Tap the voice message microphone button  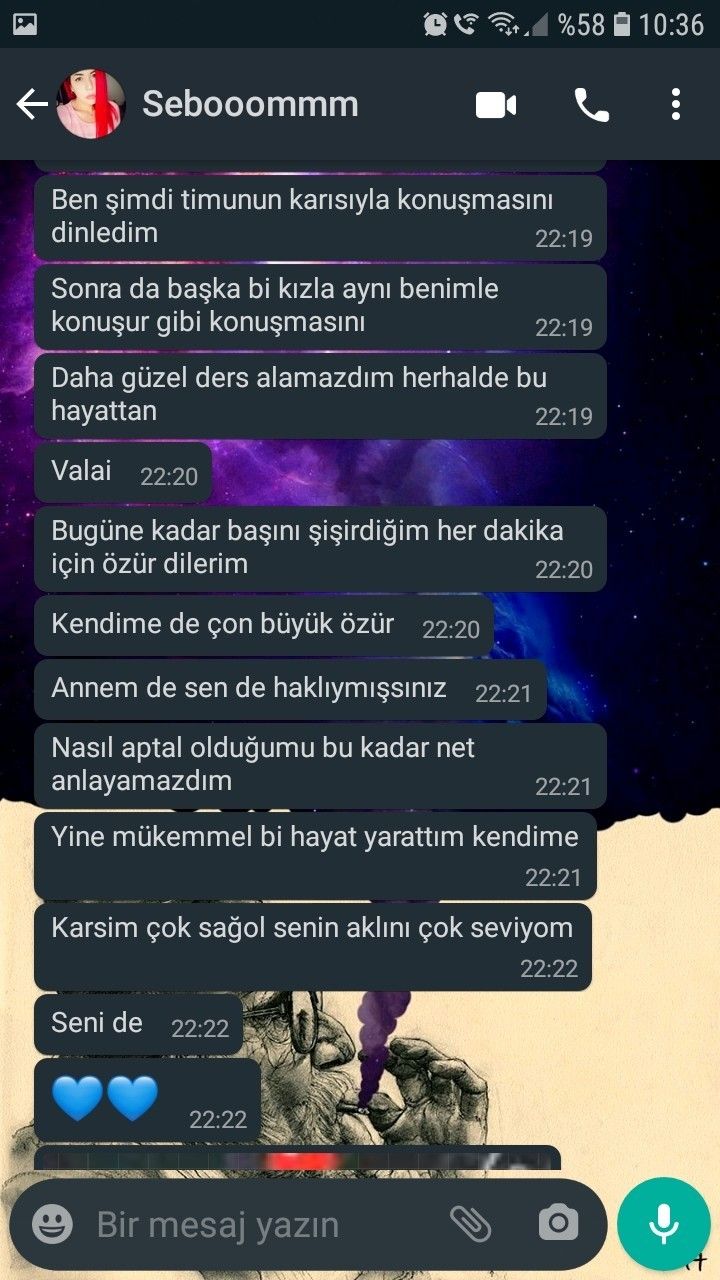pyautogui.click(x=663, y=1223)
